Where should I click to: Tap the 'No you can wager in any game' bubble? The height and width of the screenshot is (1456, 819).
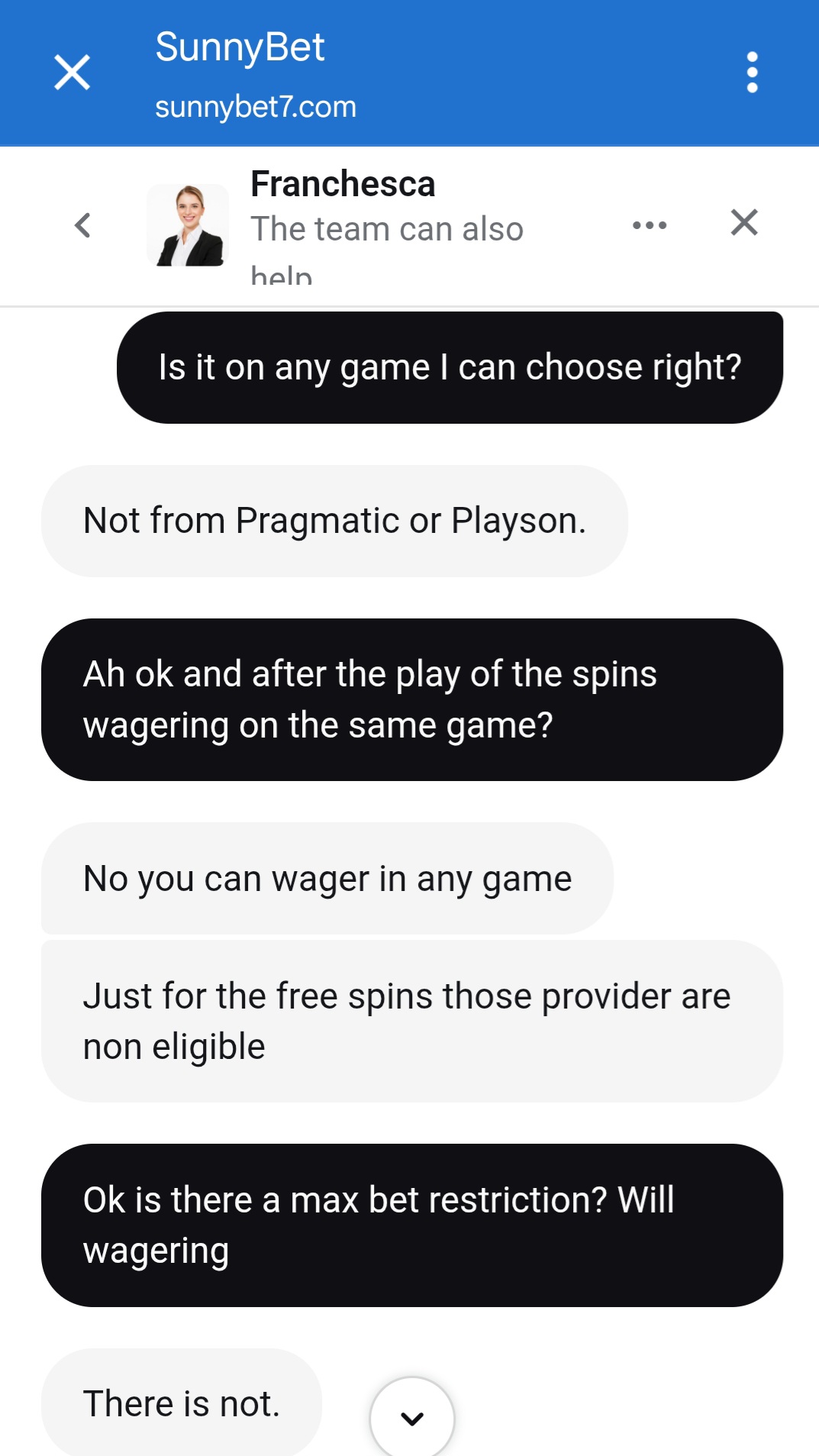[327, 878]
